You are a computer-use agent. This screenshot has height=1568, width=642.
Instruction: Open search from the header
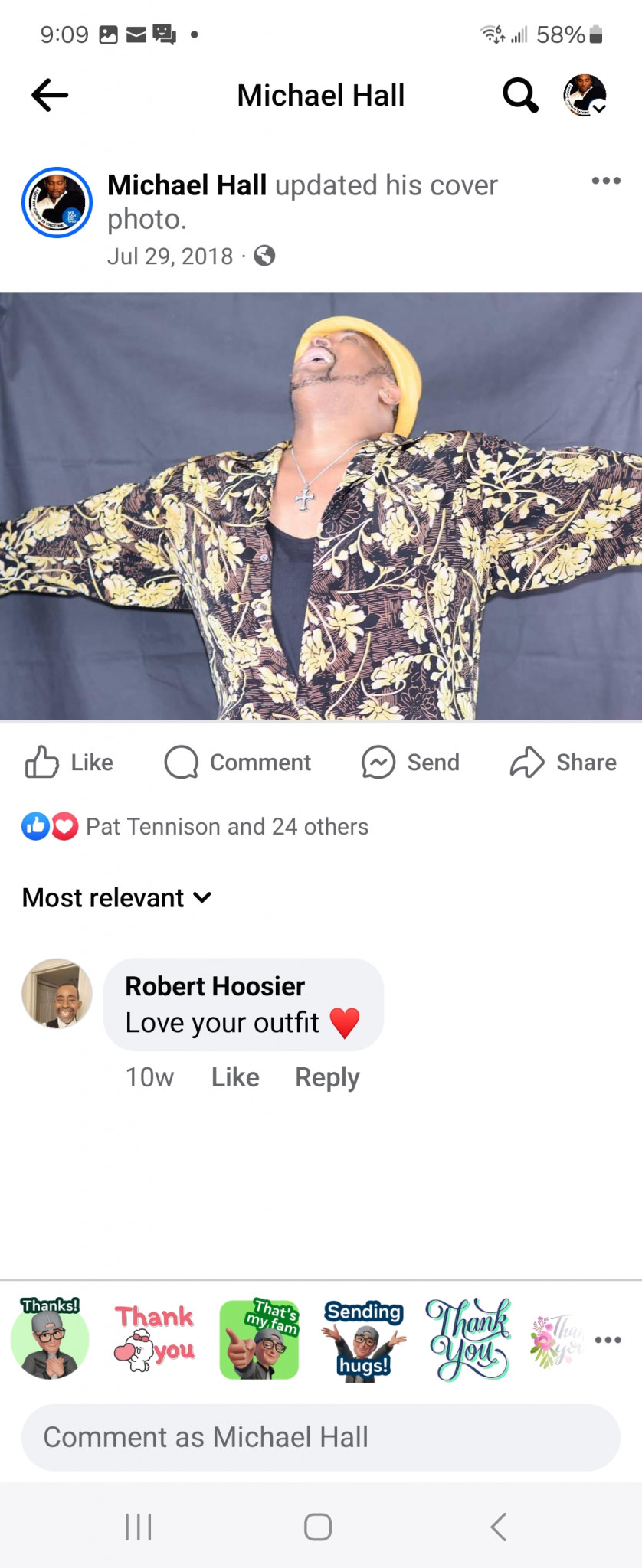coord(520,96)
